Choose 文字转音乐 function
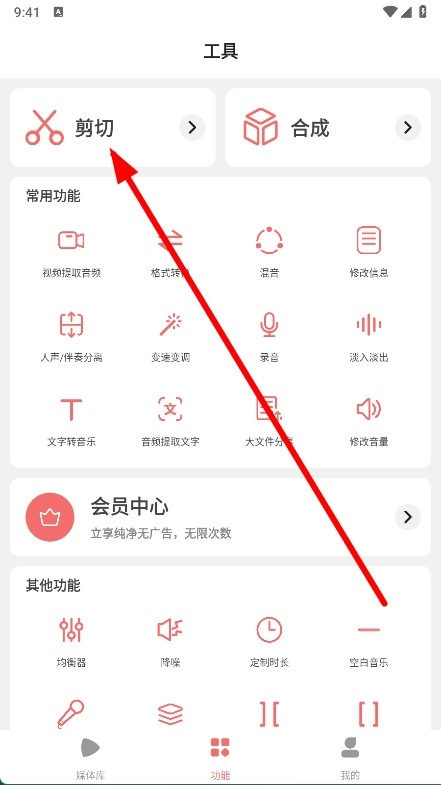Viewport: 441px width, 785px height. (x=71, y=421)
